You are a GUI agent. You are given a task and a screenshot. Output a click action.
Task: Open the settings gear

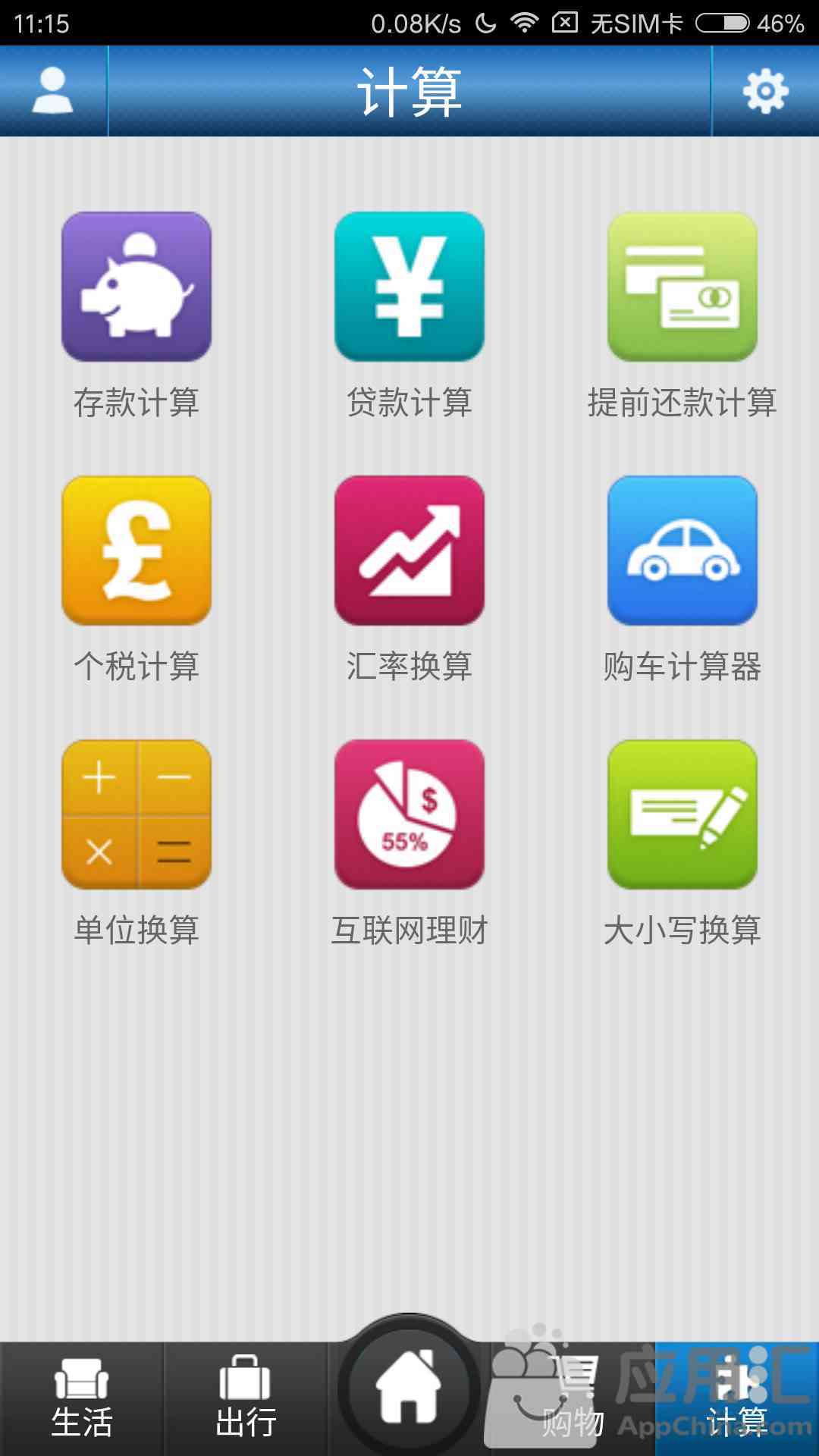tap(765, 91)
